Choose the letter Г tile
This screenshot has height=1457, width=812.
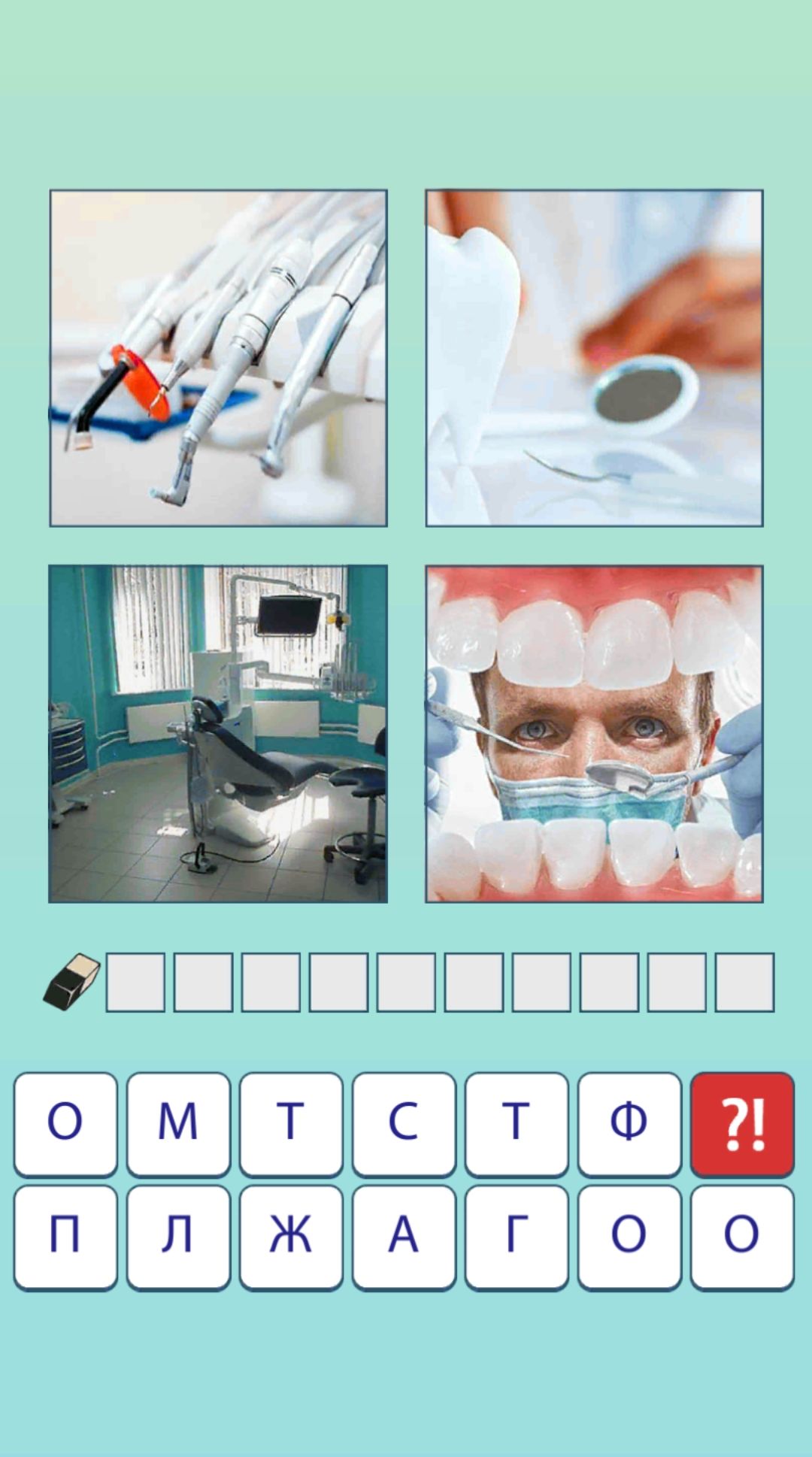[517, 1236]
